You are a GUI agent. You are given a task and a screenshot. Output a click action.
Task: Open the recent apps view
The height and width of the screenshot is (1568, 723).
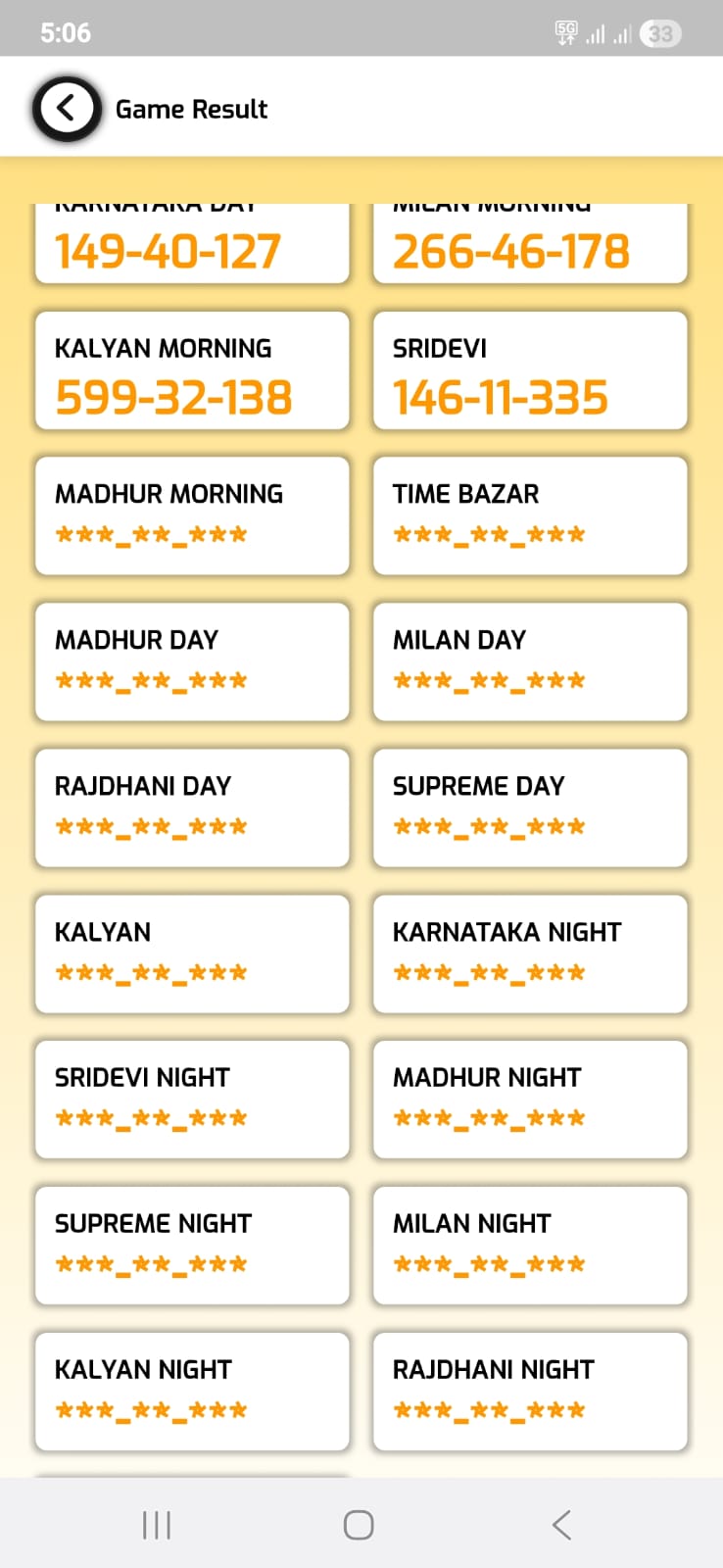(157, 1525)
